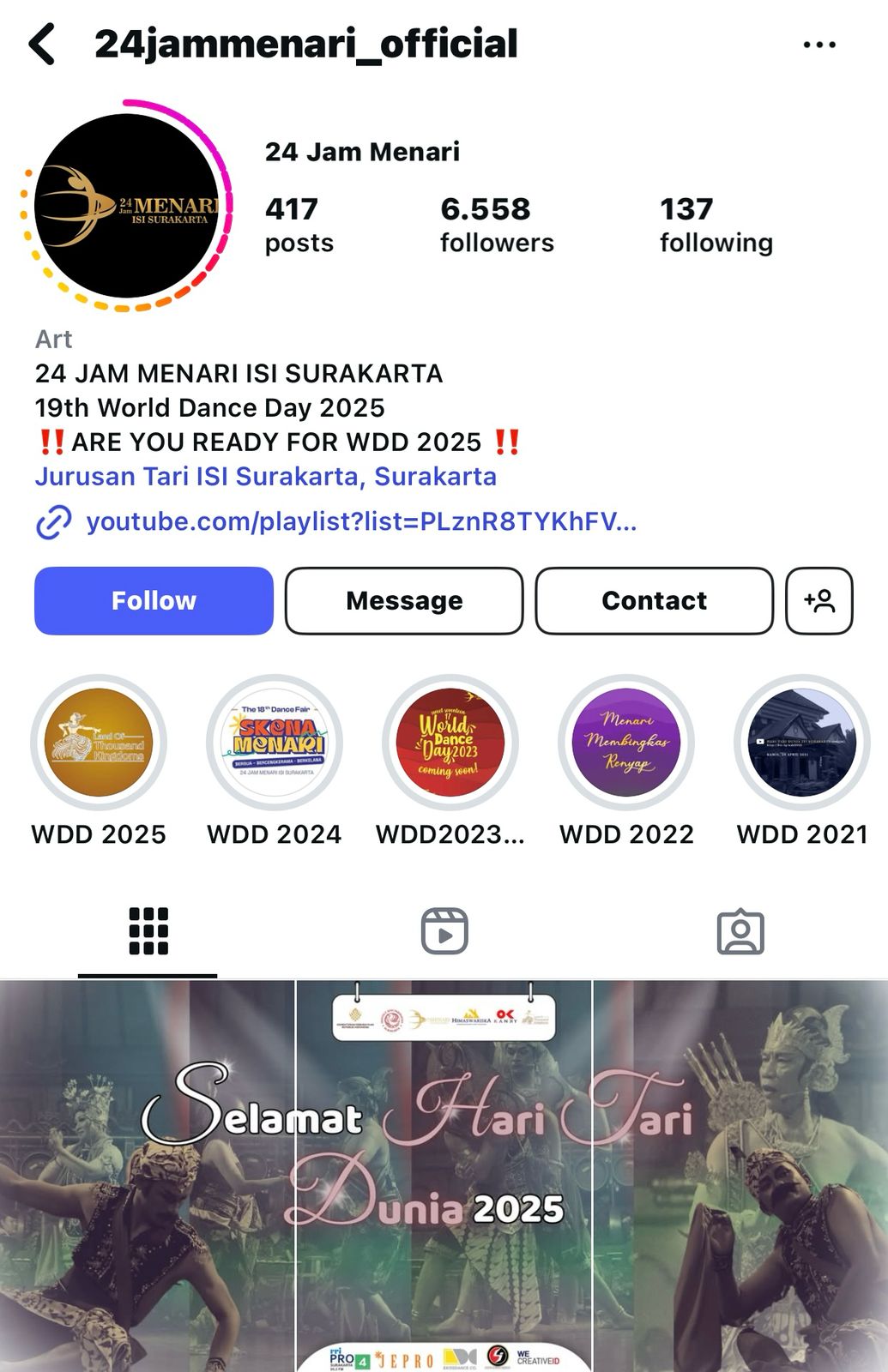Open the WDD 2022 highlight

[x=626, y=743]
